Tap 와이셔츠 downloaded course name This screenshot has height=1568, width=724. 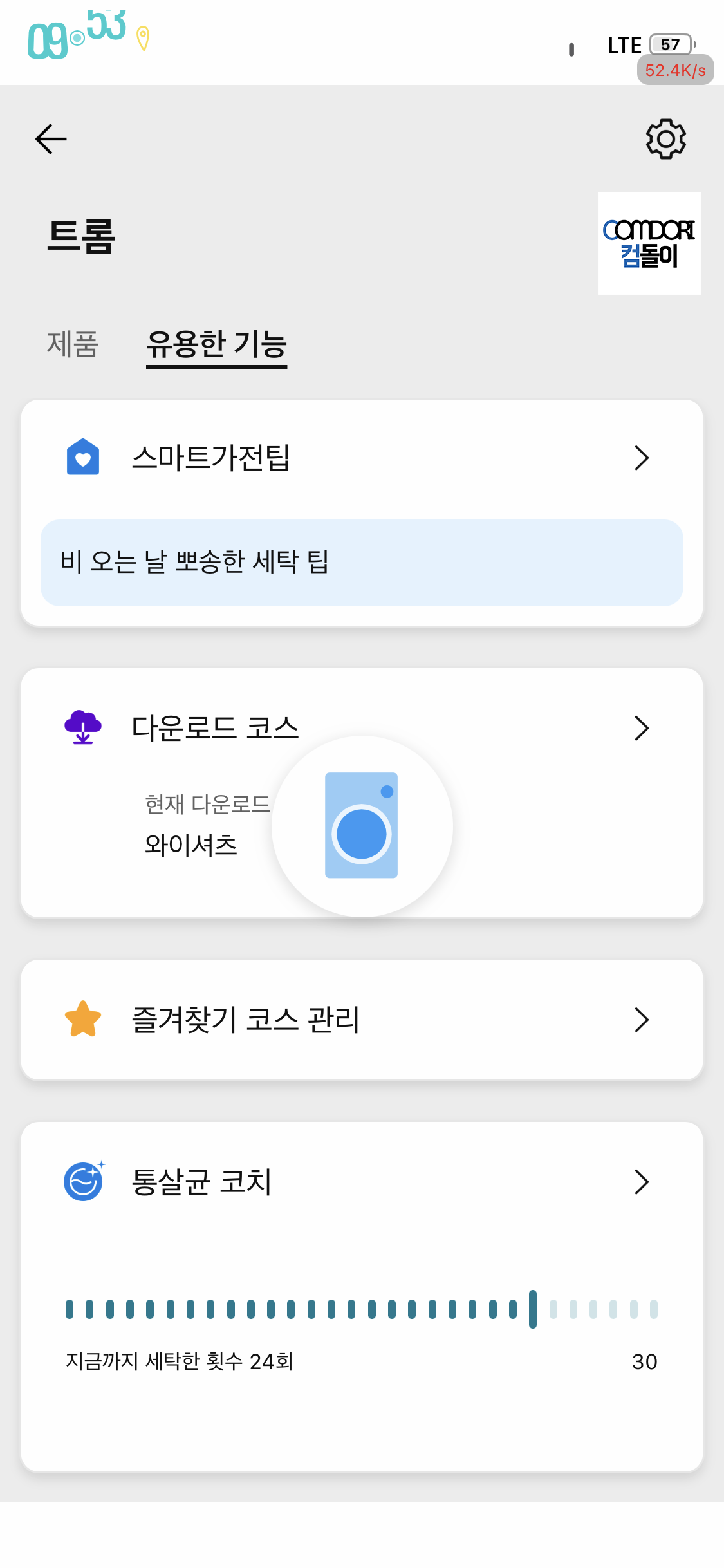coord(190,846)
